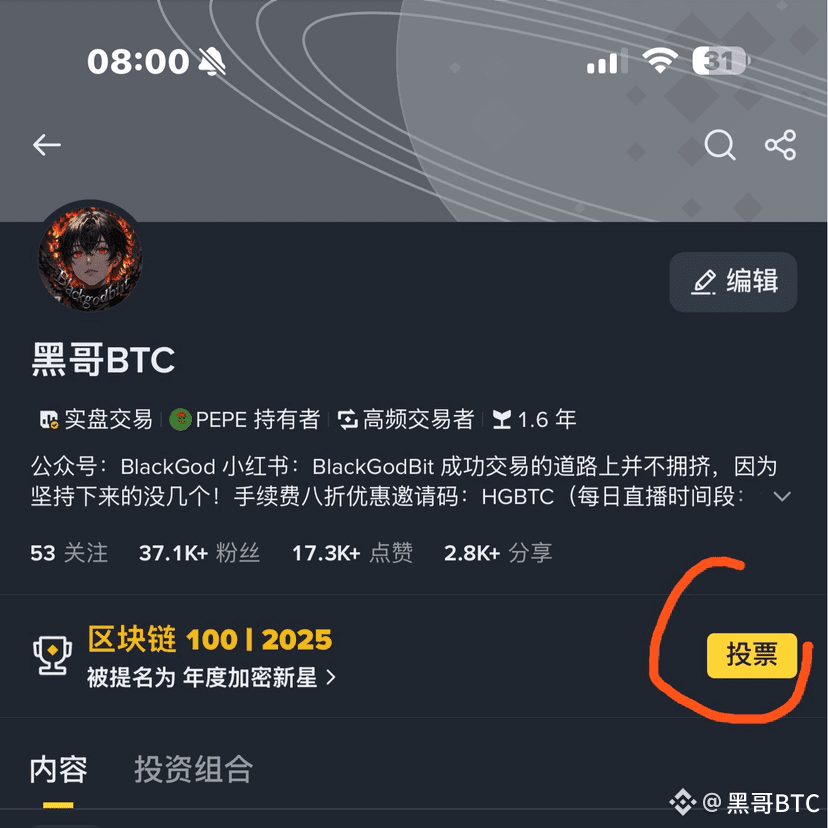Switch to the 内容 tab

58,769
